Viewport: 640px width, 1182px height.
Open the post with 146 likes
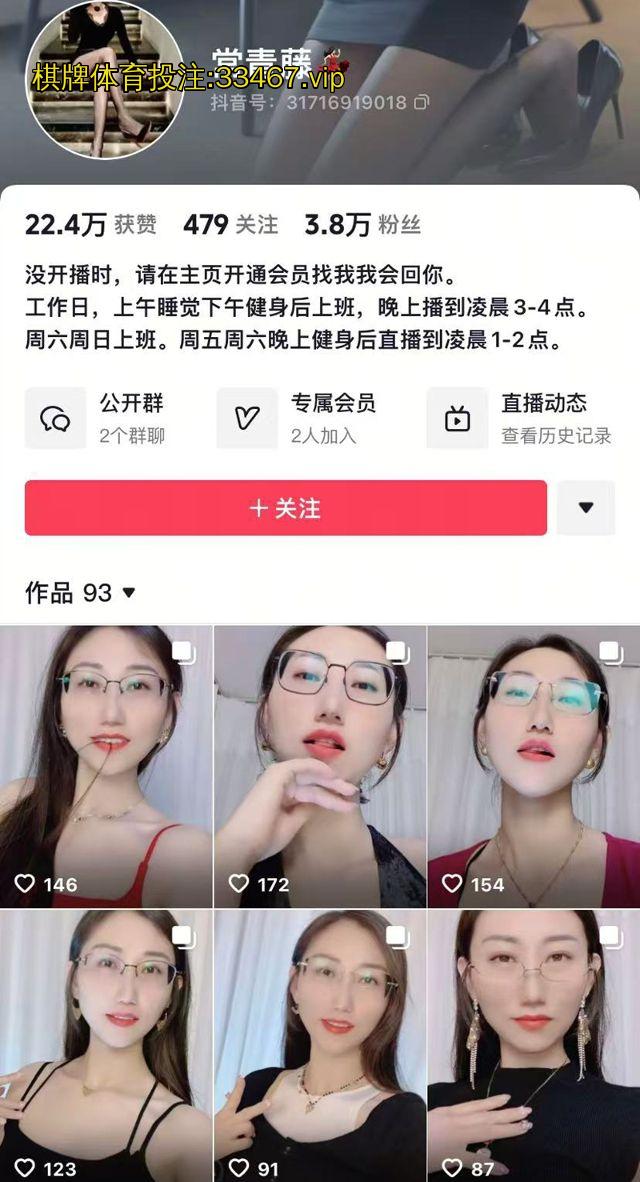tap(106, 765)
